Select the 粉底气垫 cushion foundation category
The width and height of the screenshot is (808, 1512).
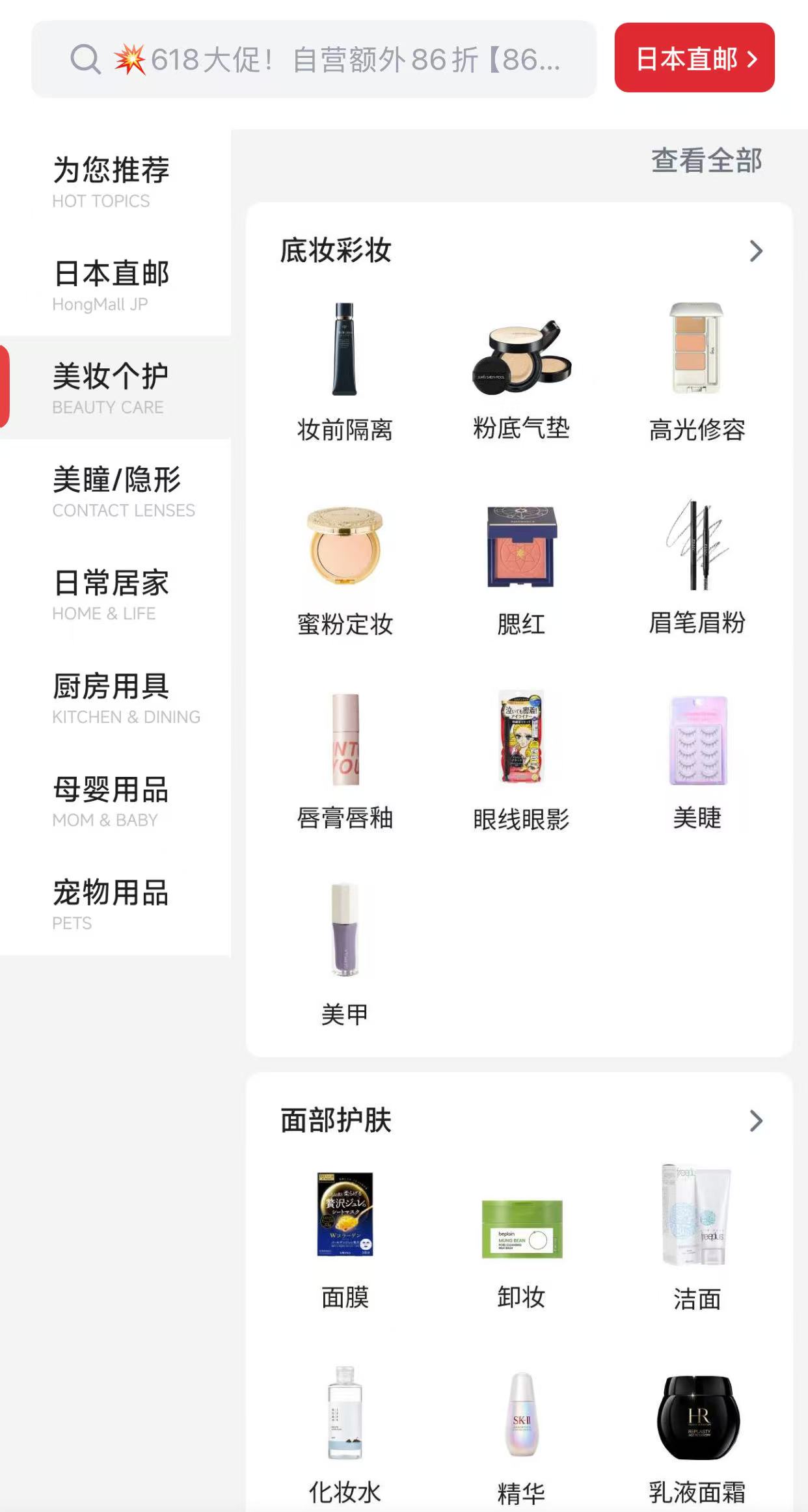point(521,368)
